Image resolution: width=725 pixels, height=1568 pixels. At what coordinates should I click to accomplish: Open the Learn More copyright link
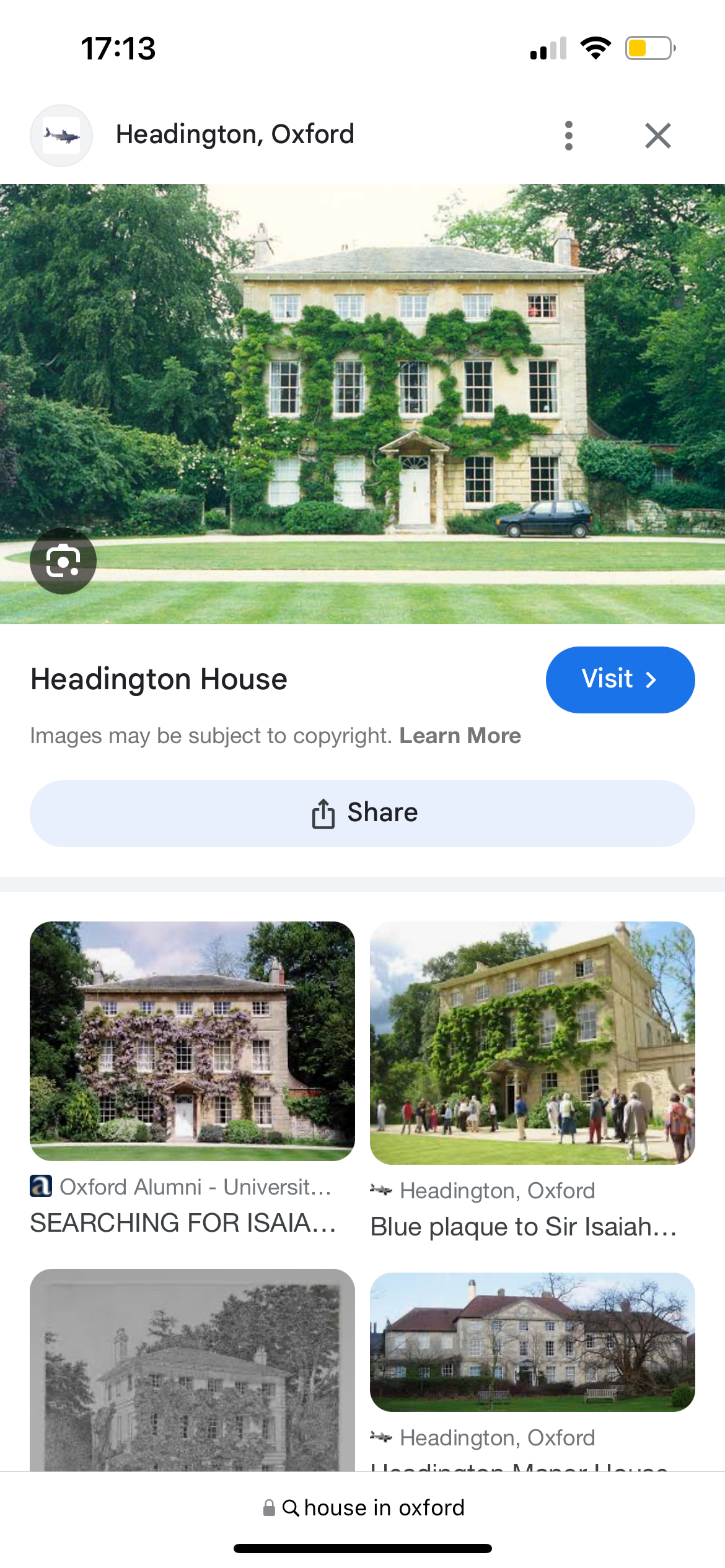(x=460, y=735)
